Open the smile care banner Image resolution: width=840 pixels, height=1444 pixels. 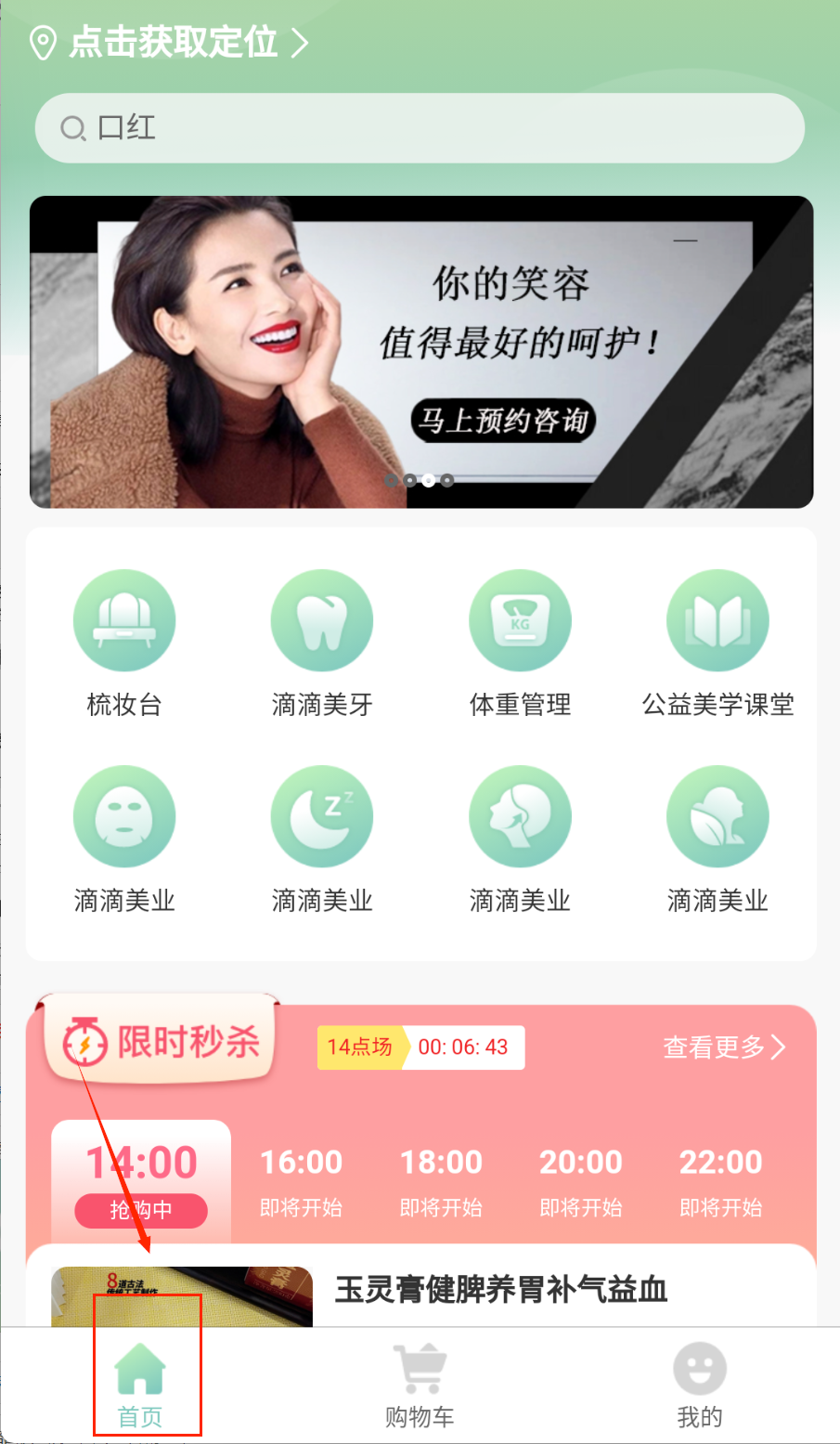tap(421, 352)
